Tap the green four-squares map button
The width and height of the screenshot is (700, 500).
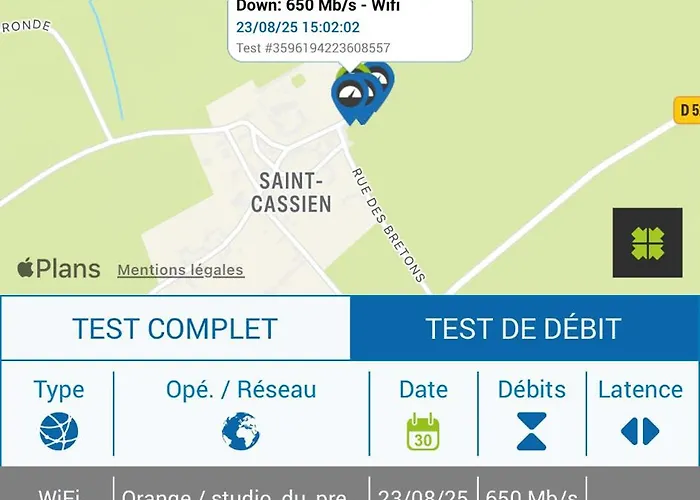[x=647, y=242]
